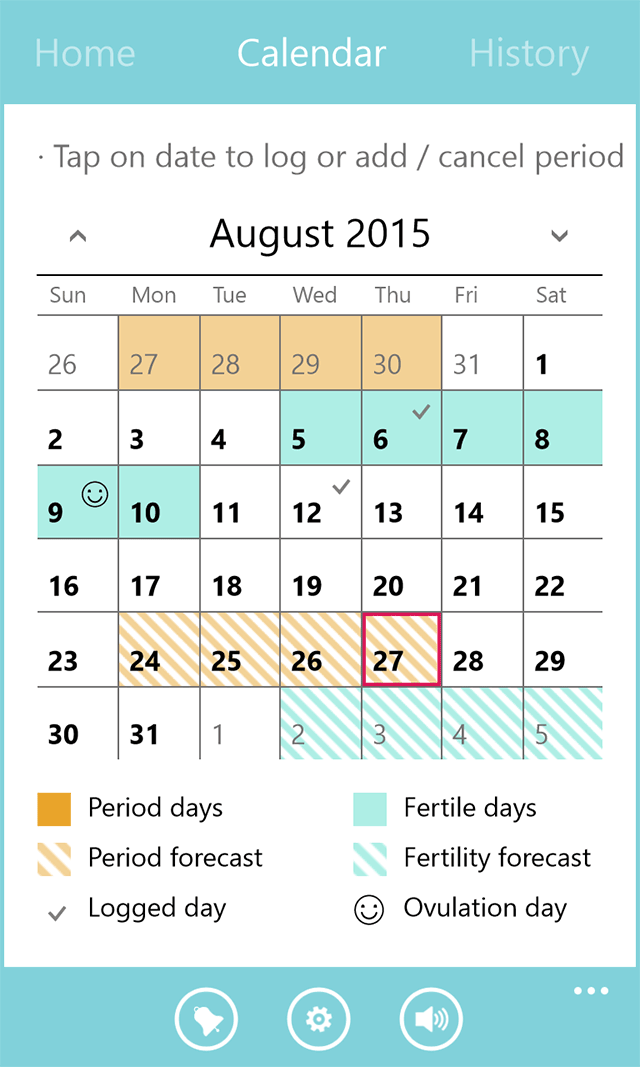
Task: Choose August 20 on the calendar
Action: [401, 576]
